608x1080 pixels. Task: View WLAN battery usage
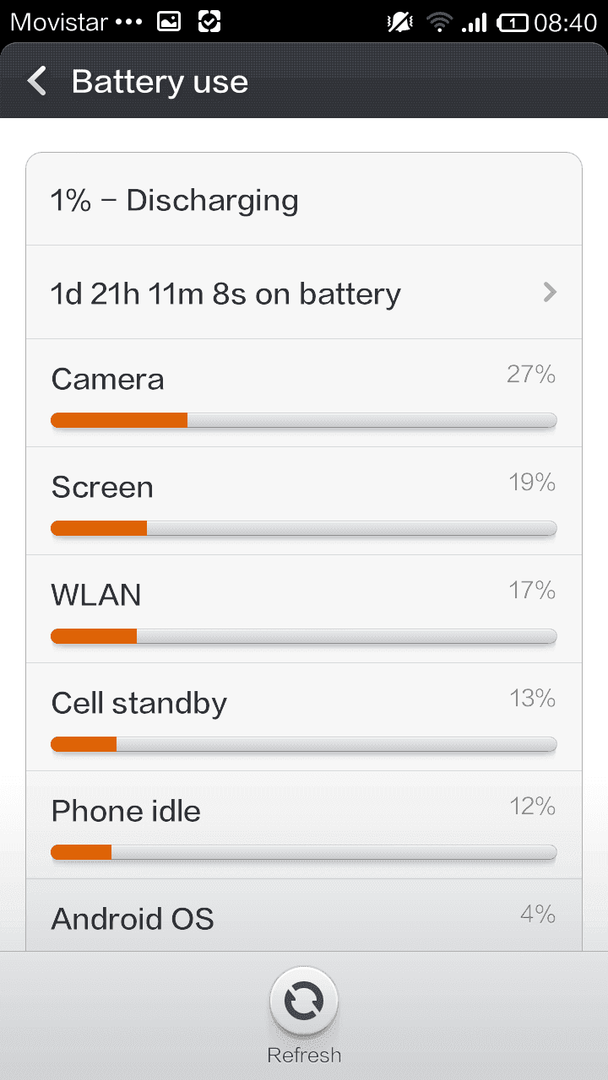coord(304,610)
